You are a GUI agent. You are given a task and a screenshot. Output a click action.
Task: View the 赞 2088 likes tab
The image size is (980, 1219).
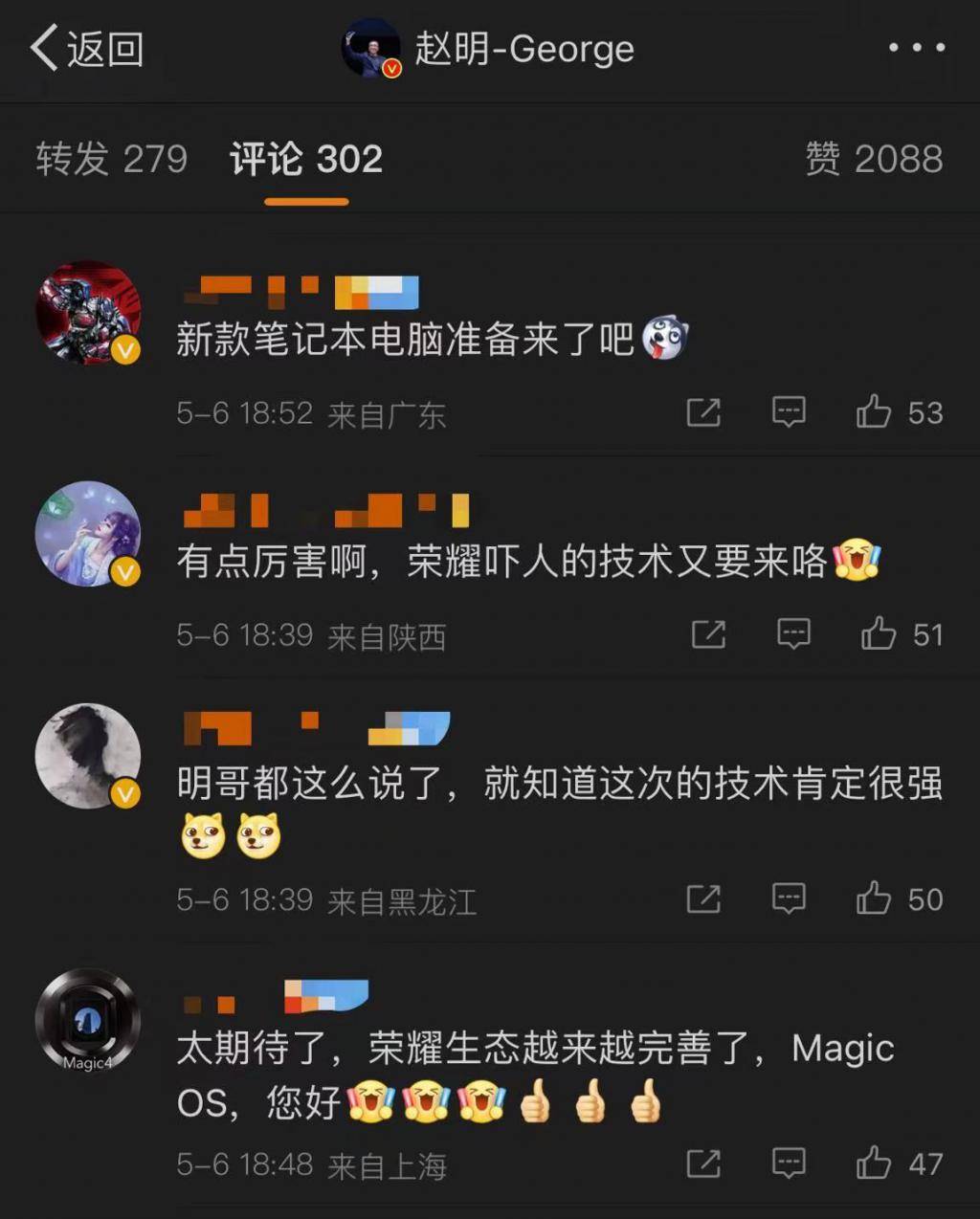(x=873, y=159)
